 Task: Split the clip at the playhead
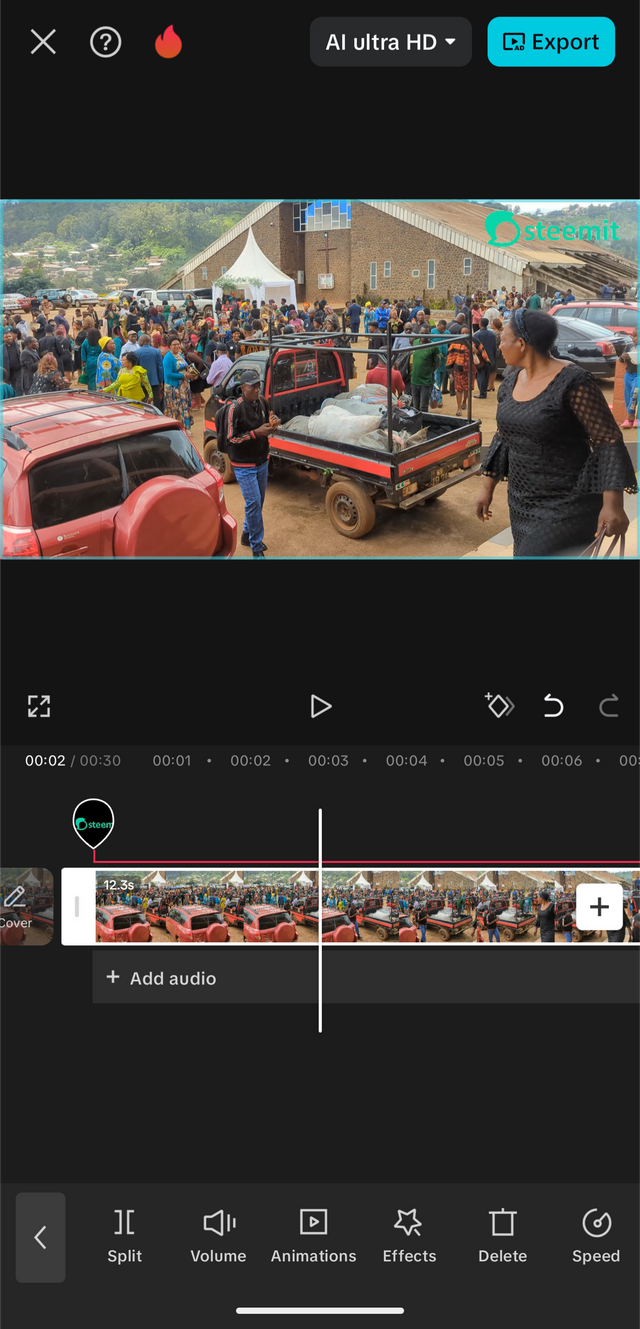click(125, 1236)
